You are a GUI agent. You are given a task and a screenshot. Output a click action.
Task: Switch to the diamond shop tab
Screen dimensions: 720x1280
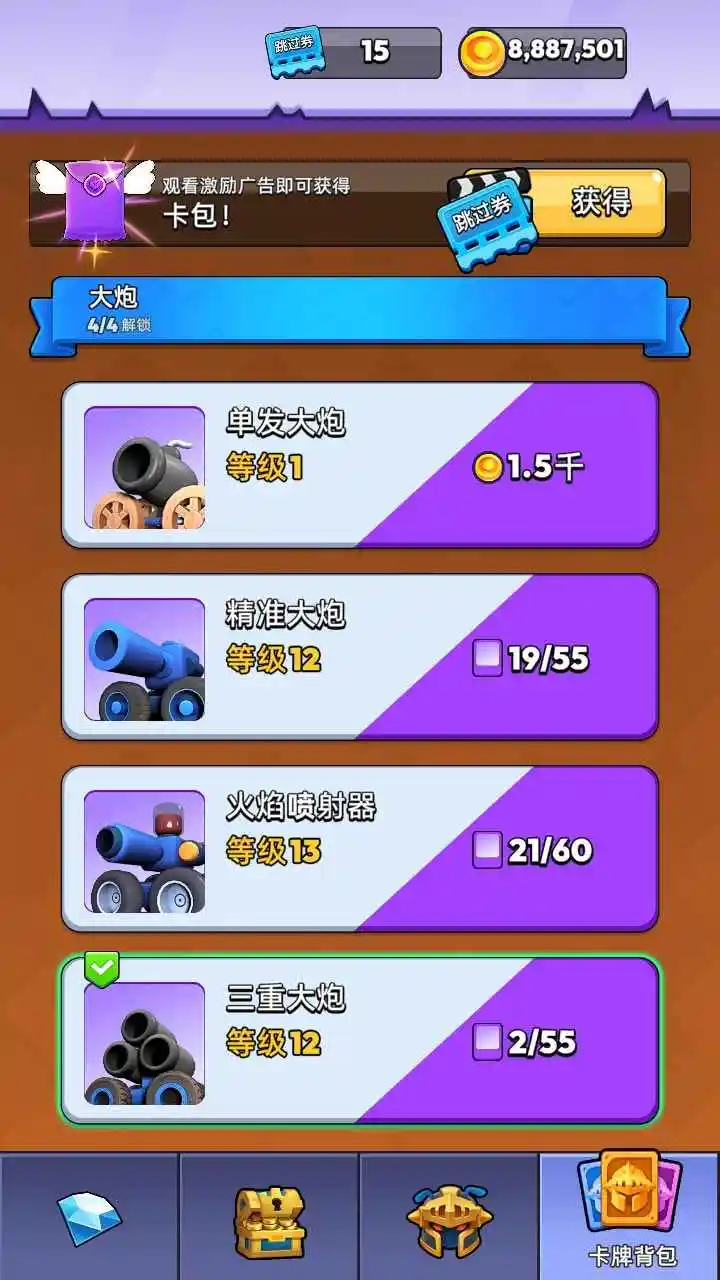tap(89, 1218)
